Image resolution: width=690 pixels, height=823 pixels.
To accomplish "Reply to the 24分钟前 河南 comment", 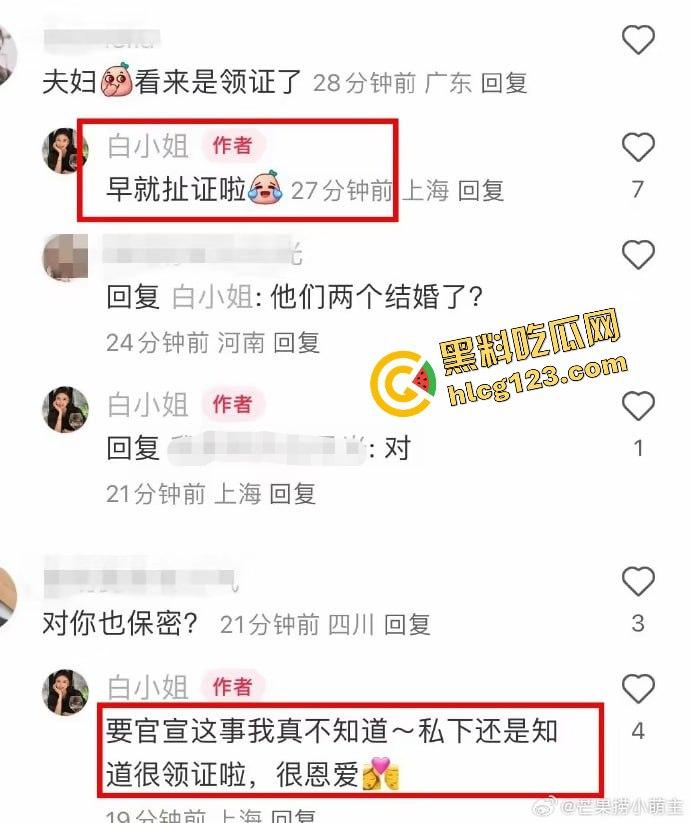I will tap(297, 343).
